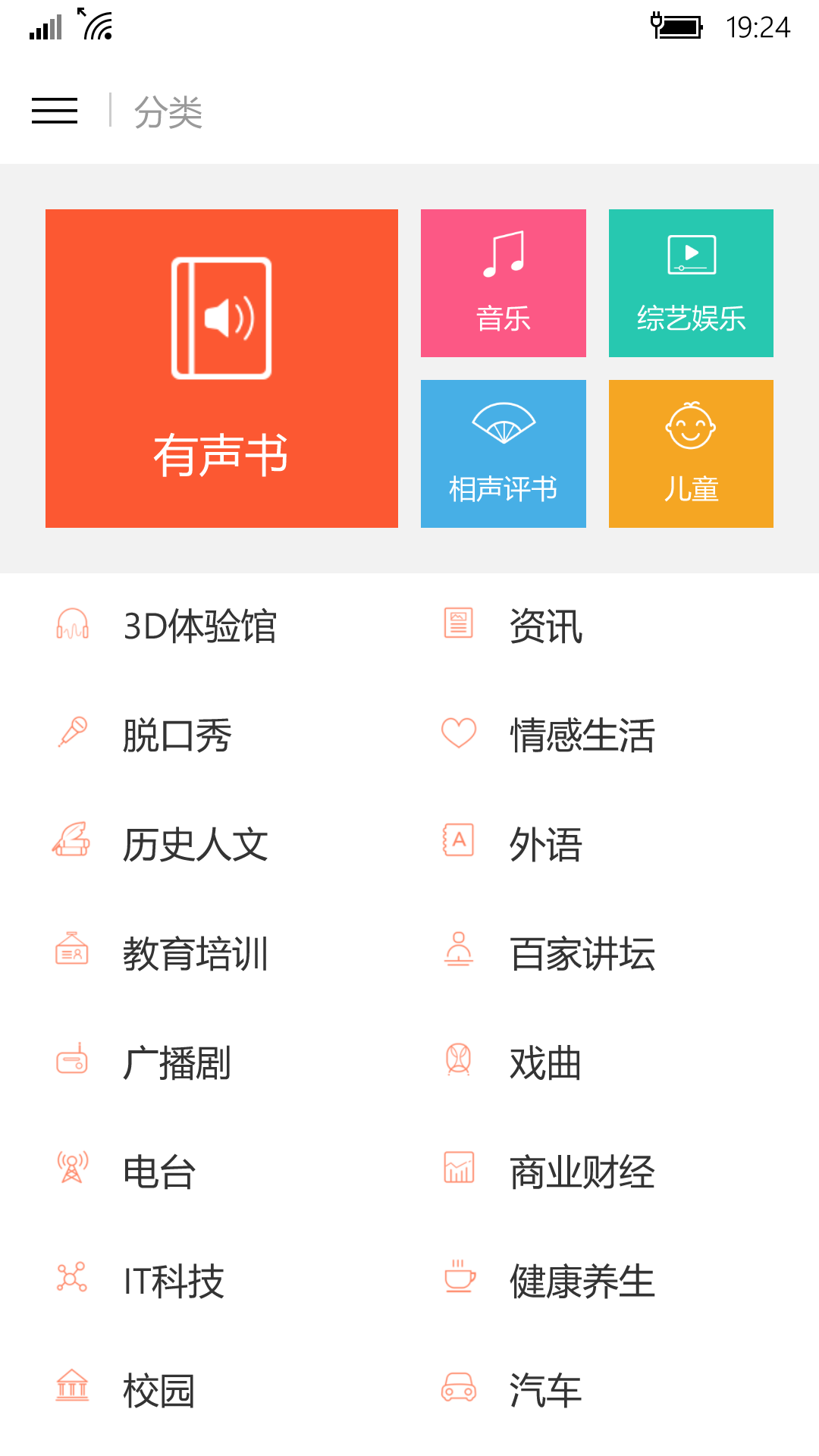Screen dimensions: 819x1456
Task: Select the 健康养生 category
Action: (582, 1282)
